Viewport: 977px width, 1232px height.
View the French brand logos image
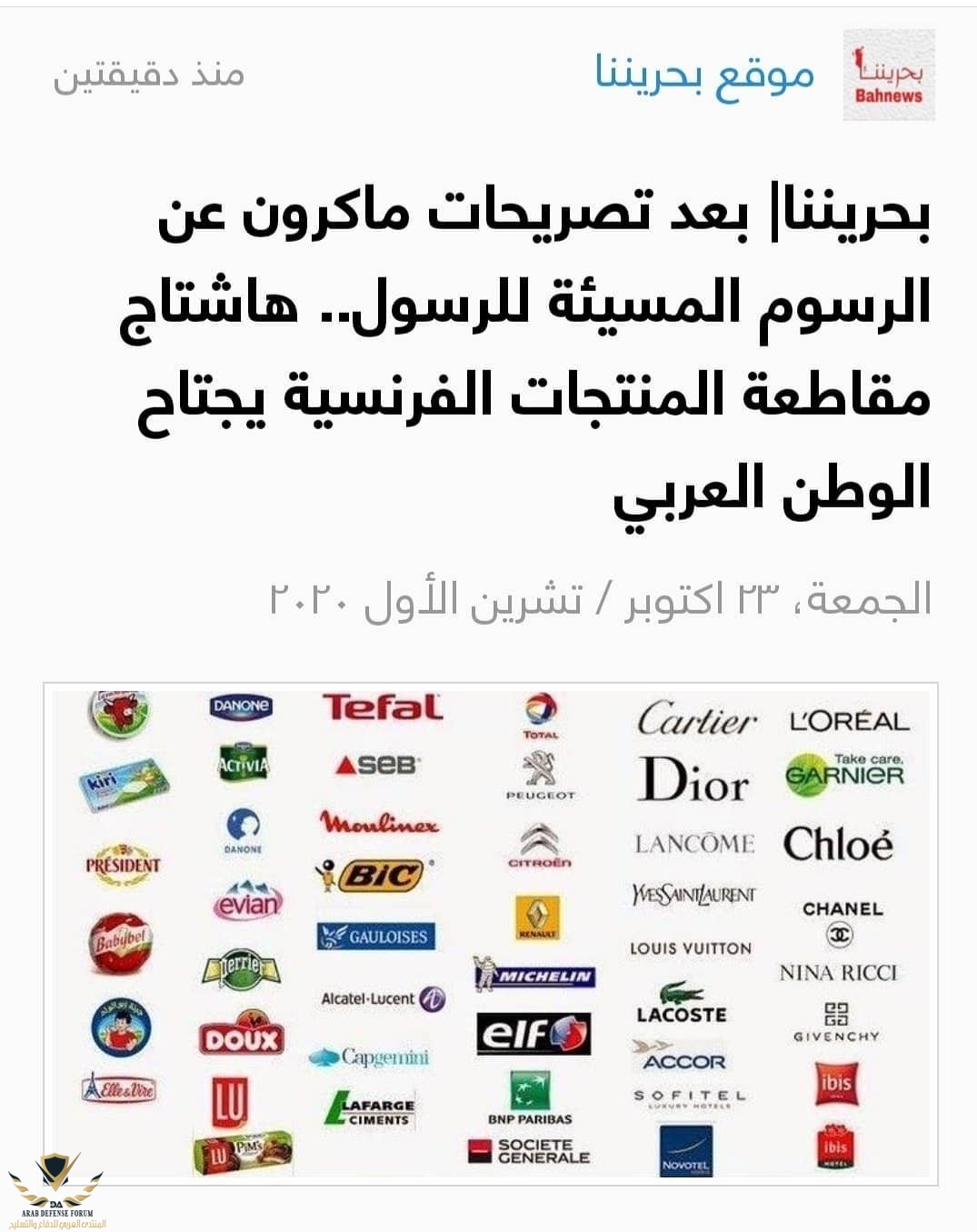click(x=491, y=934)
